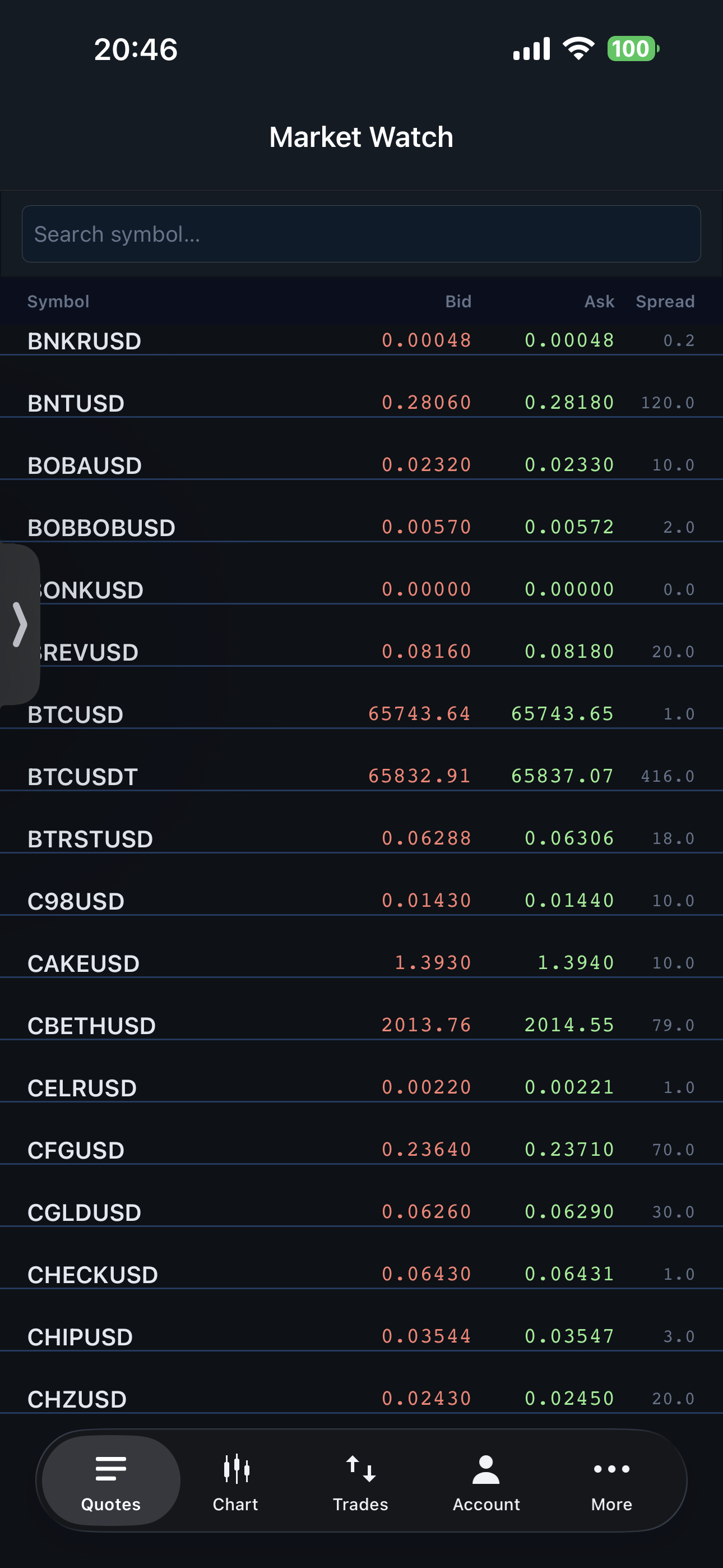Tap the BOBAUSD symbol row
Screen dimensions: 723x1568
click(x=361, y=449)
